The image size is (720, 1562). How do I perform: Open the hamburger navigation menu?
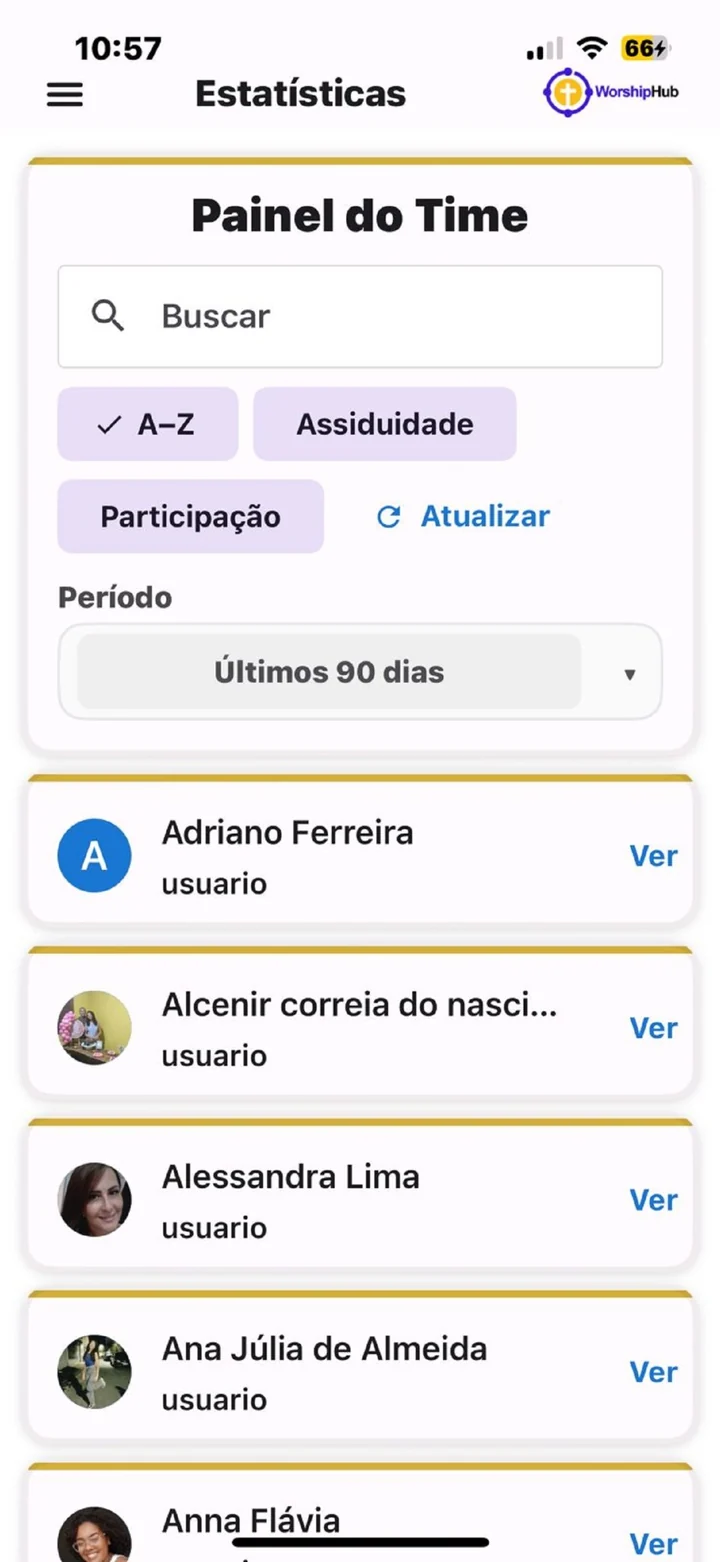coord(63,95)
